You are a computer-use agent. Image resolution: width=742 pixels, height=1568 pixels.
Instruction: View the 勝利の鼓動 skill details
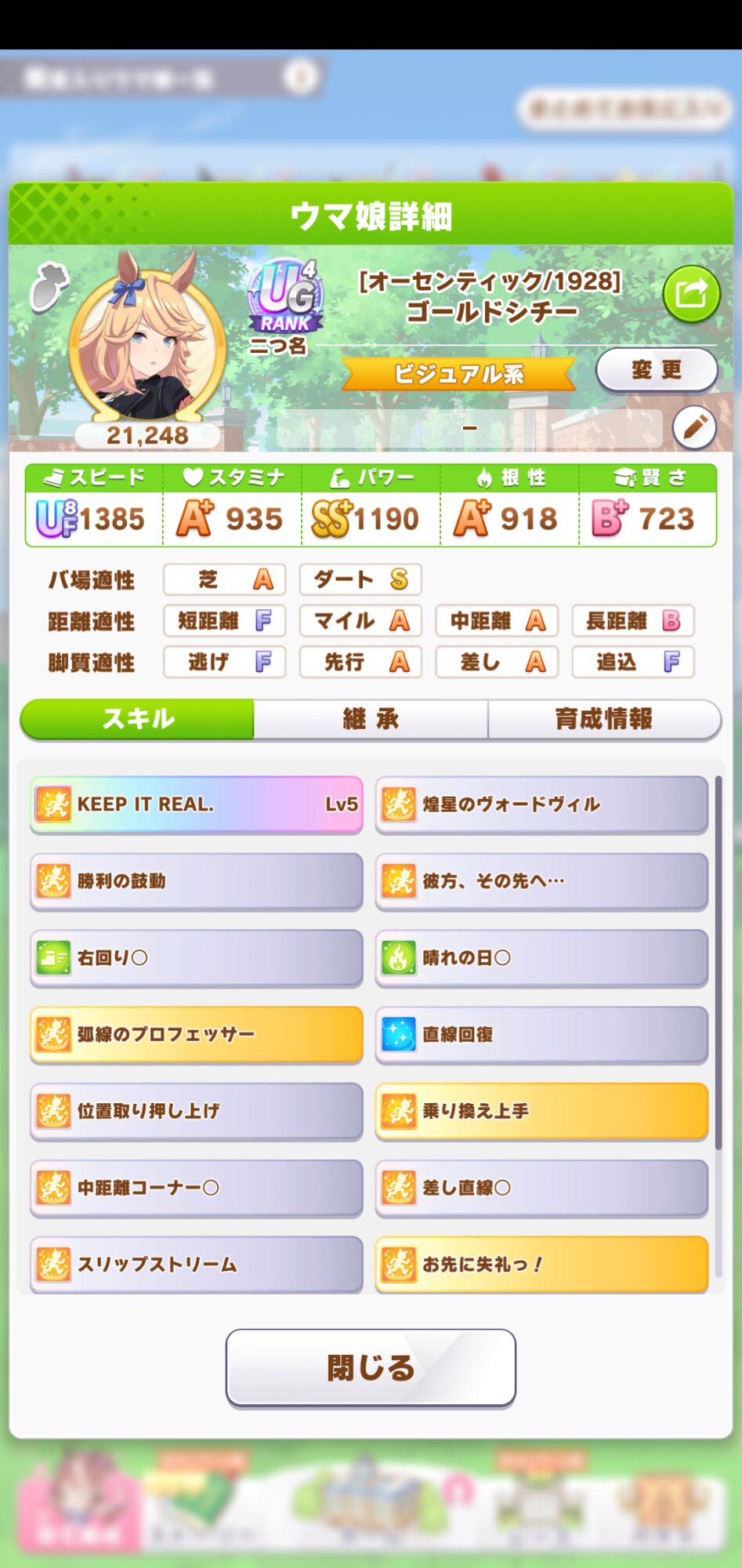click(197, 881)
